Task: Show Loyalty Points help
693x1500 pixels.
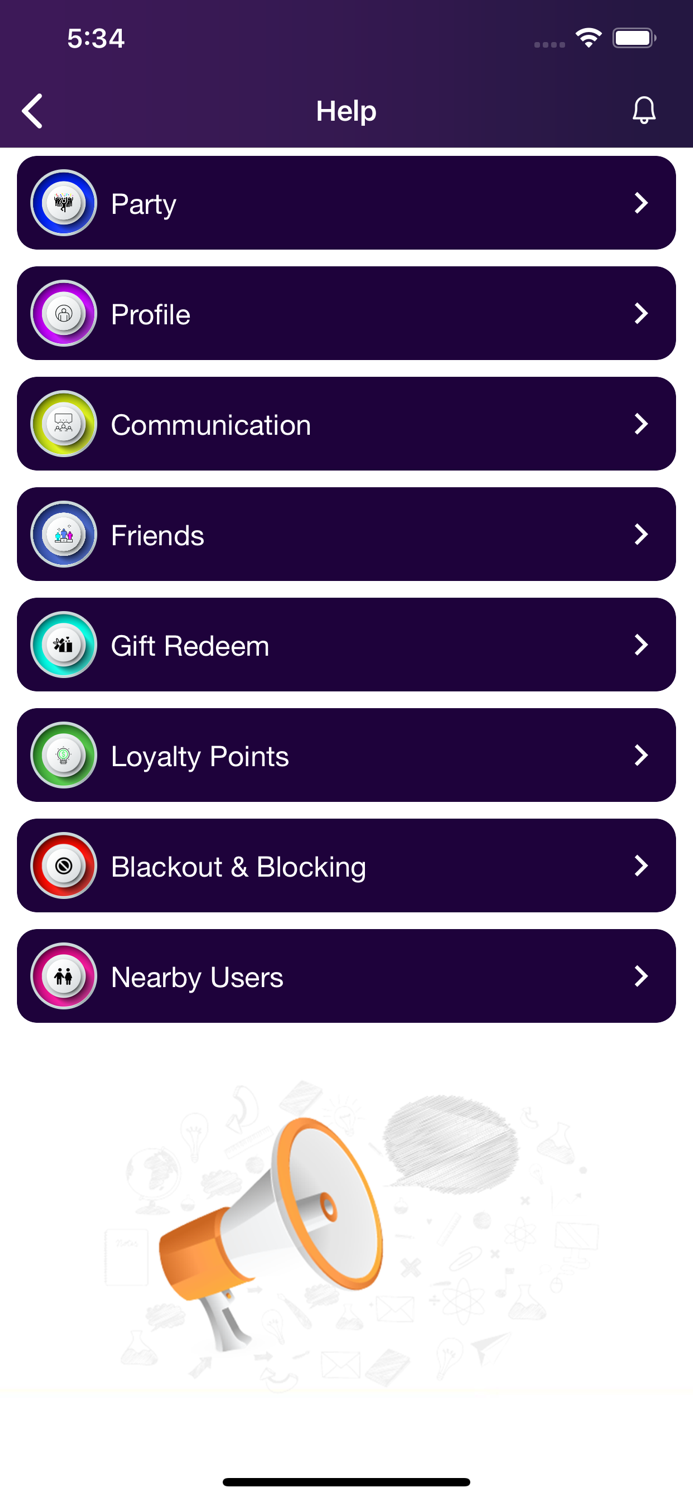Action: pyautogui.click(x=346, y=756)
